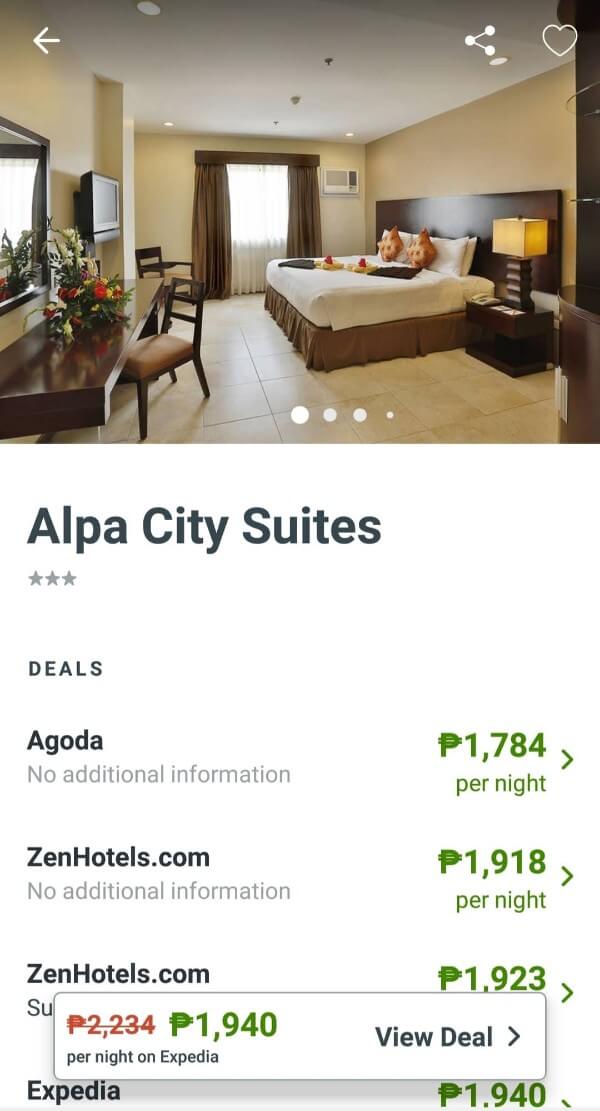Open the ZenHotels.com deal at ₱1,918

(300, 876)
